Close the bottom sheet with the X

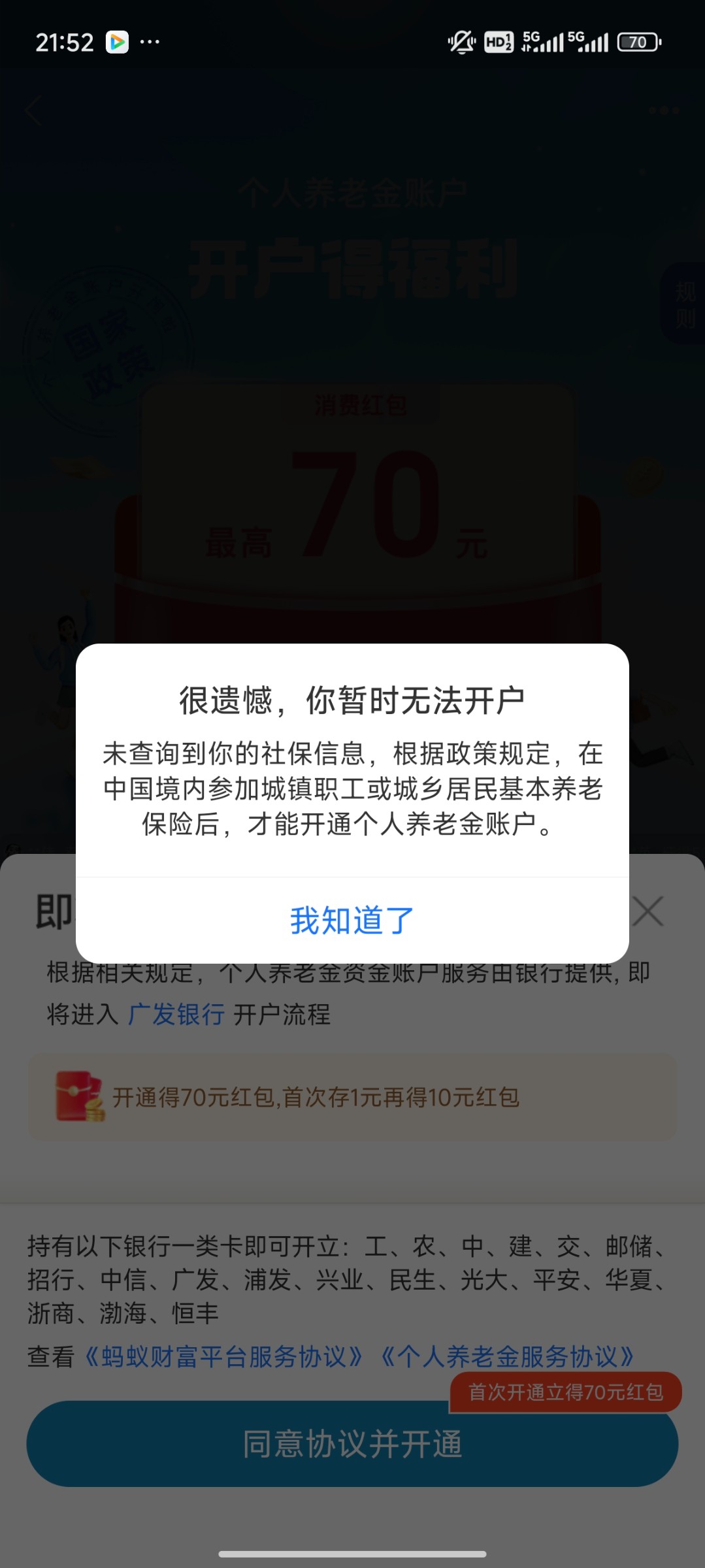[648, 911]
